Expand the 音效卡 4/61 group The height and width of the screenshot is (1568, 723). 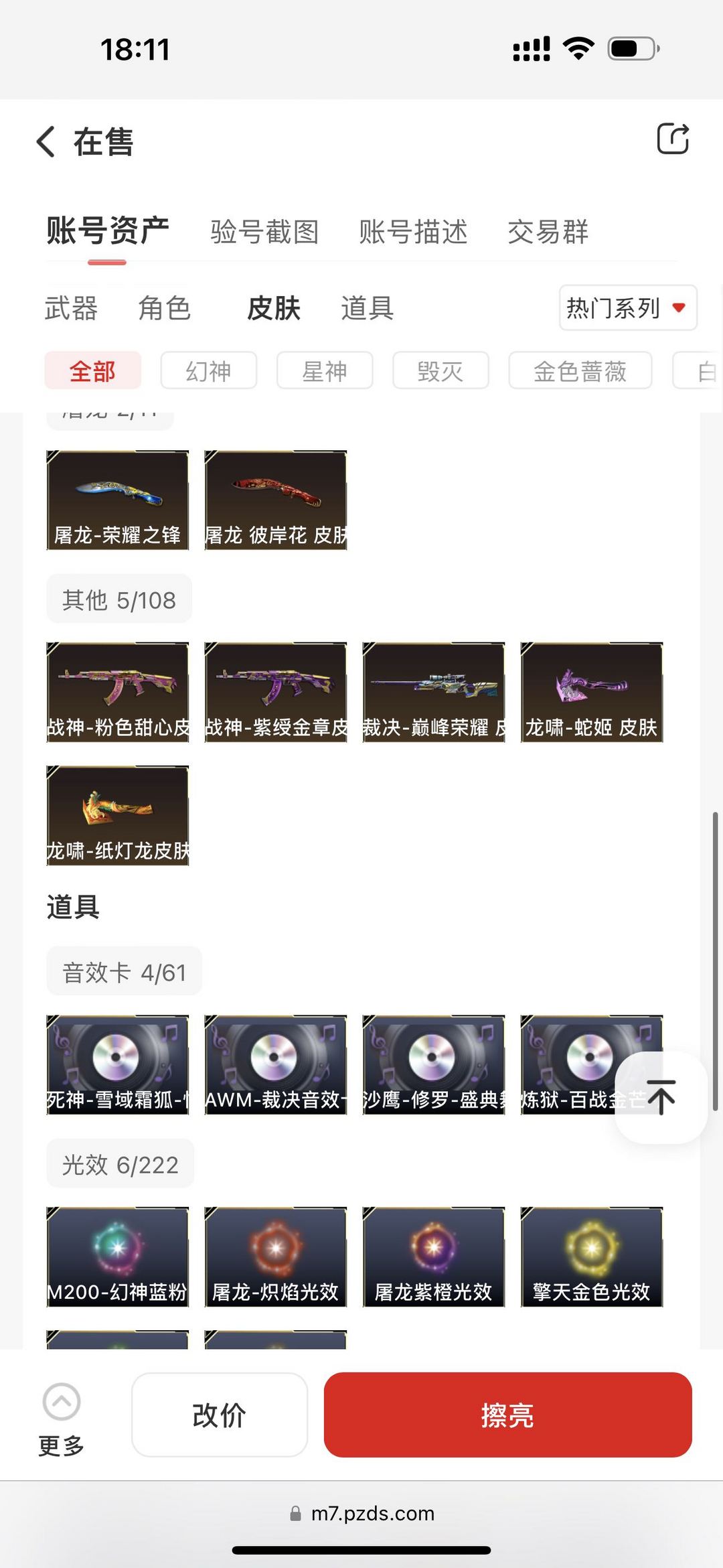click(x=123, y=971)
